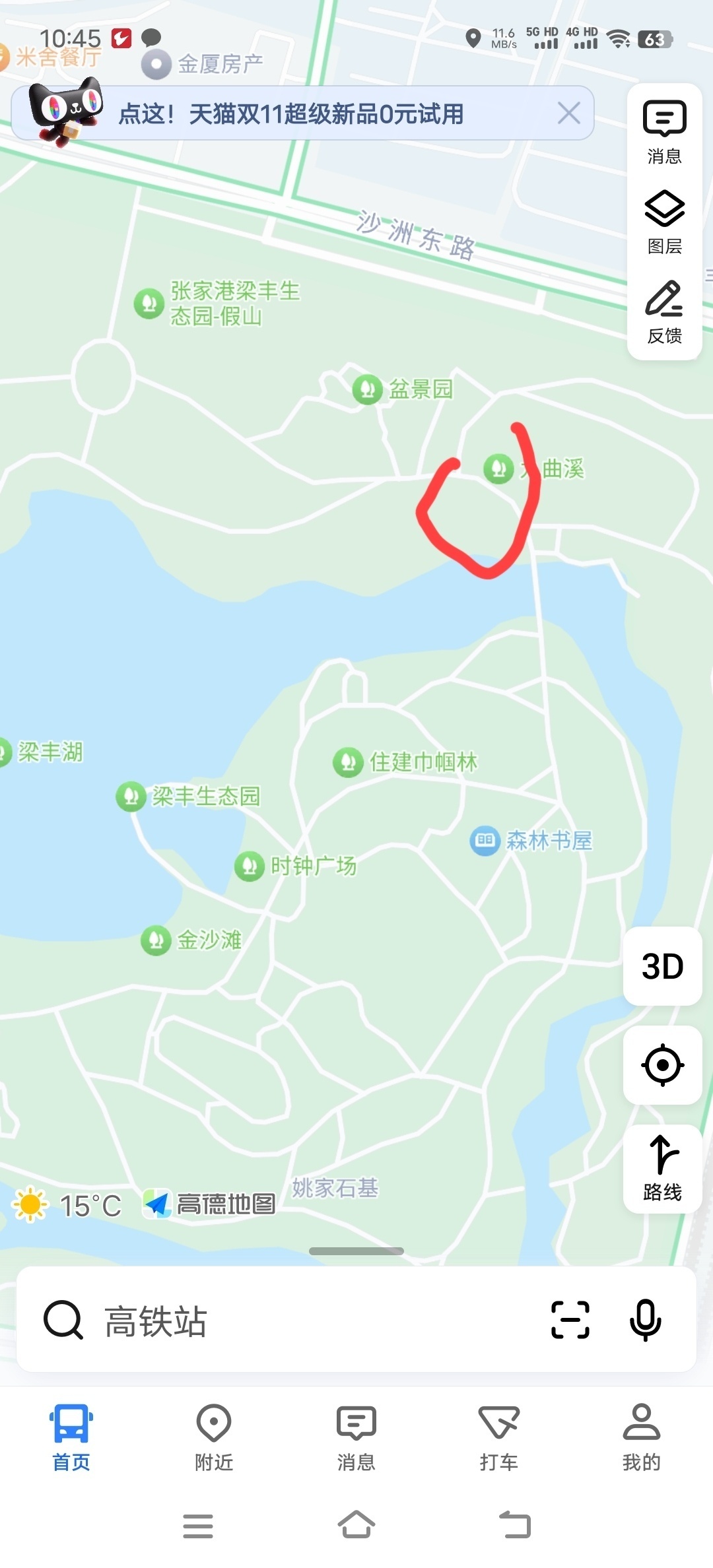Start voice search with microphone
Image resolution: width=713 pixels, height=1568 pixels.
tap(645, 1320)
